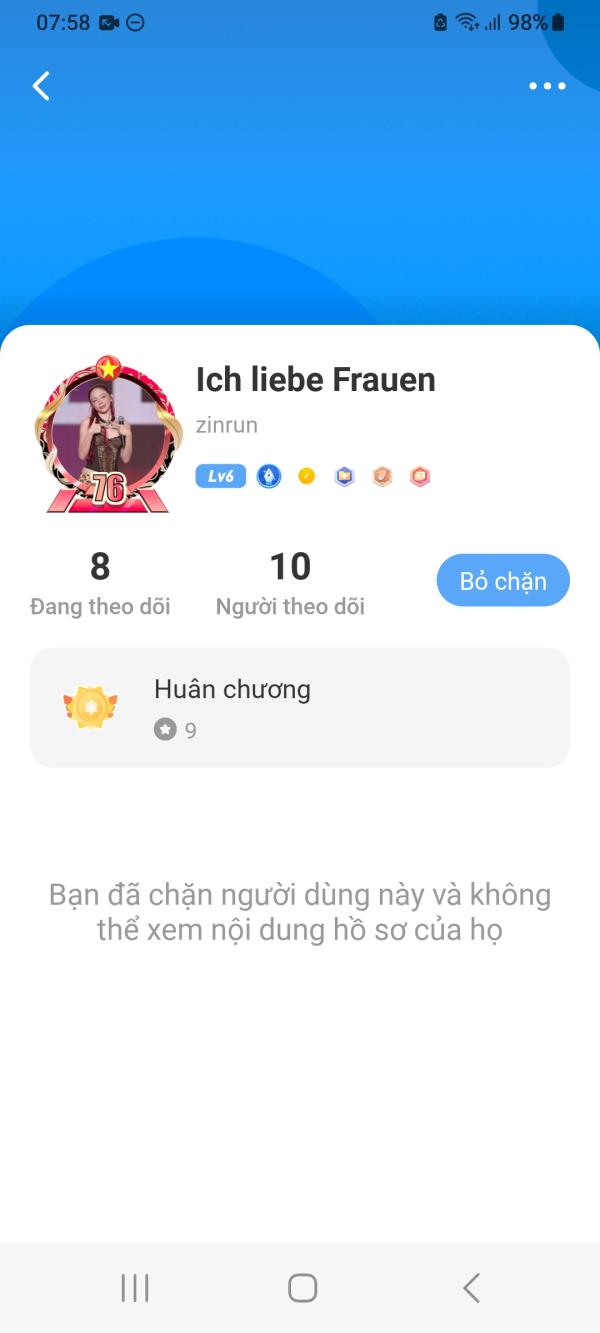This screenshot has width=600, height=1333.
Task: Open the Huân chương medals card
Action: coord(300,707)
